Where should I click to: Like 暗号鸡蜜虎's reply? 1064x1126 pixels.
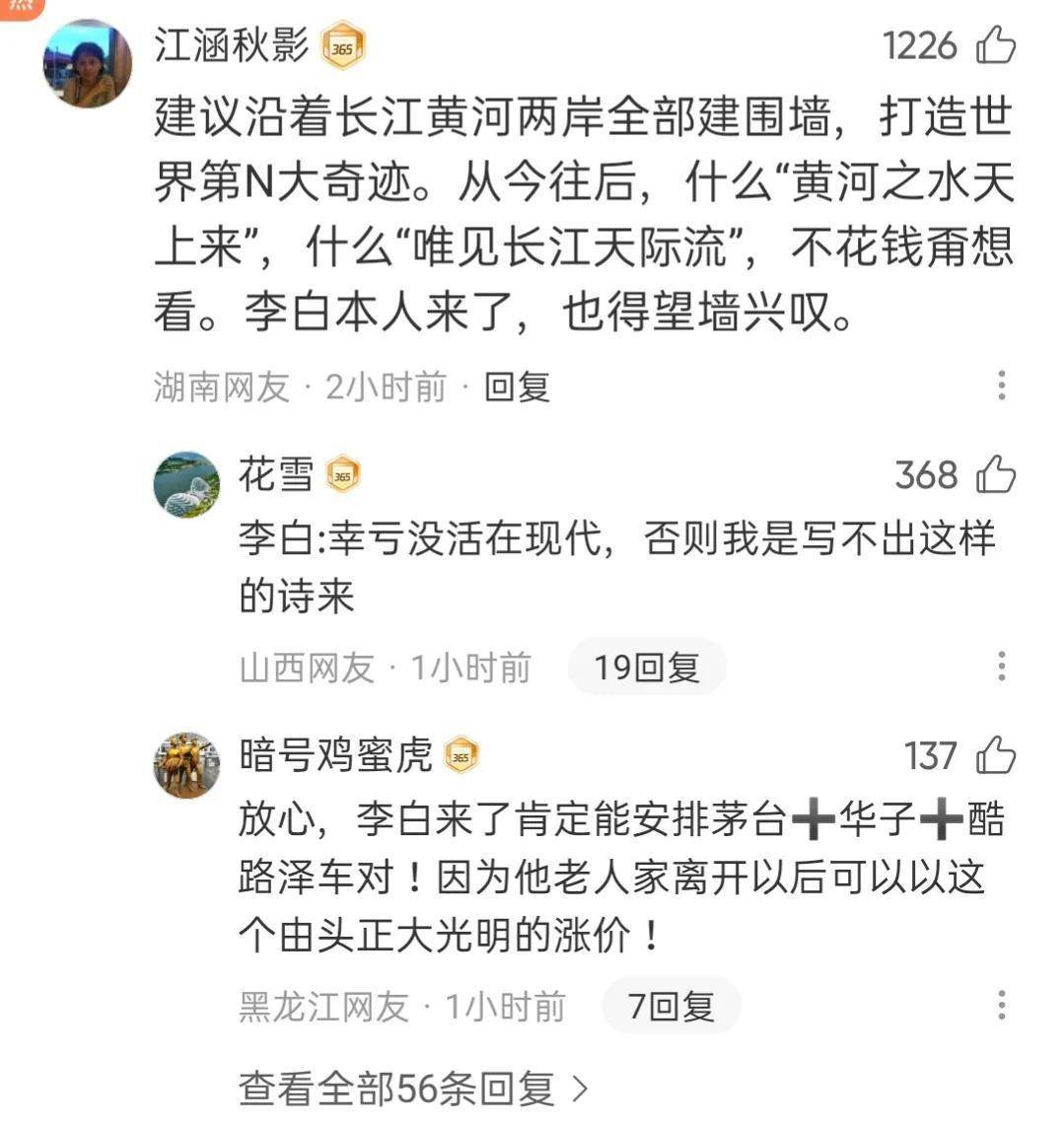994,756
